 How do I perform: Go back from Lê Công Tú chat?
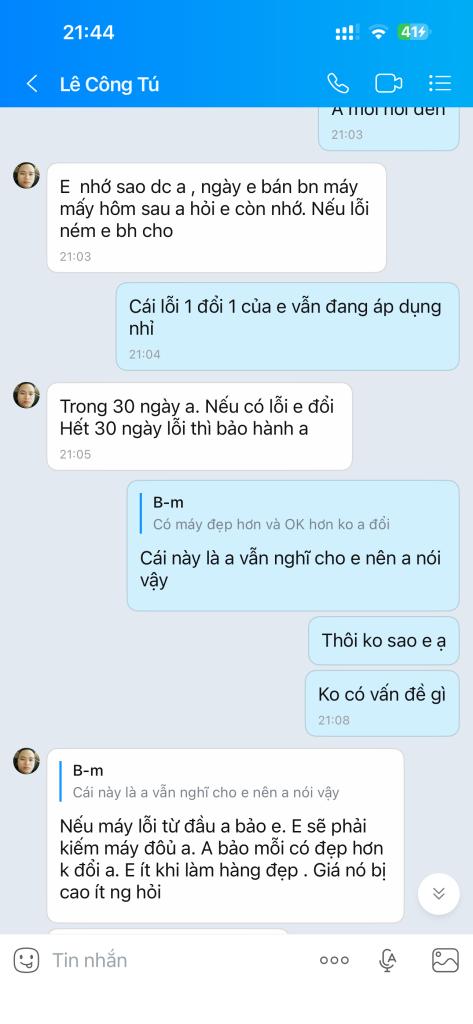[x=31, y=84]
